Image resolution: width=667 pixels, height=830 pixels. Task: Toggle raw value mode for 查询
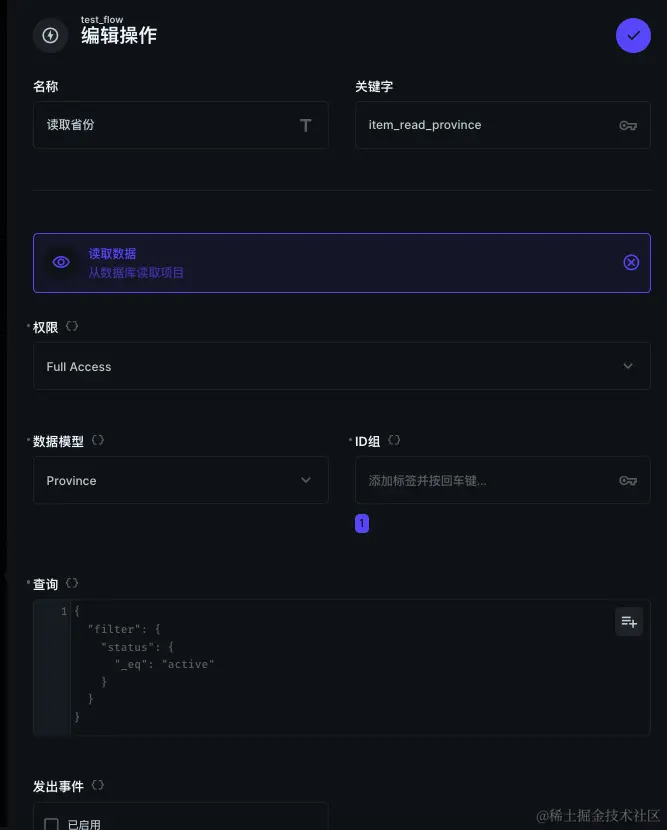tap(73, 583)
